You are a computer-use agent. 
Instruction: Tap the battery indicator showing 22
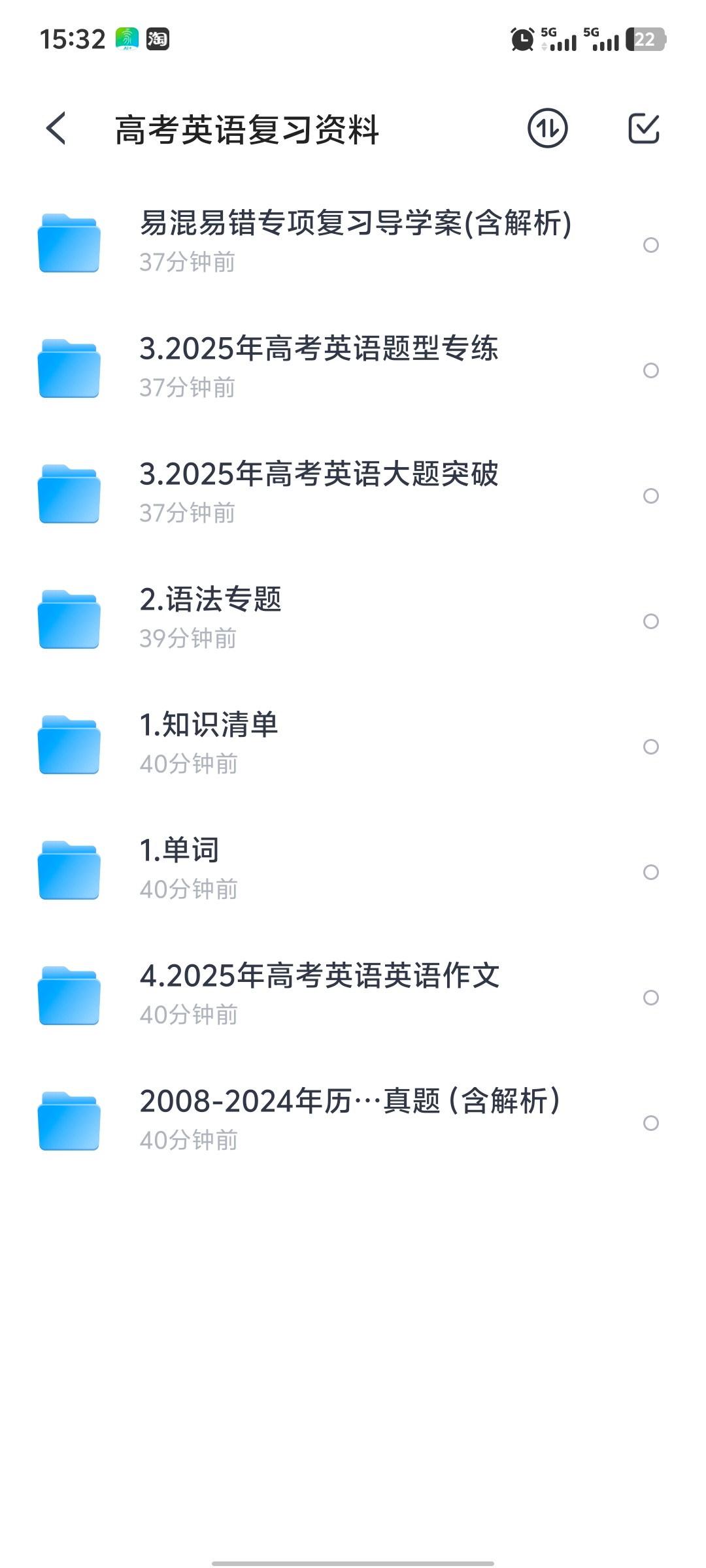pos(647,39)
